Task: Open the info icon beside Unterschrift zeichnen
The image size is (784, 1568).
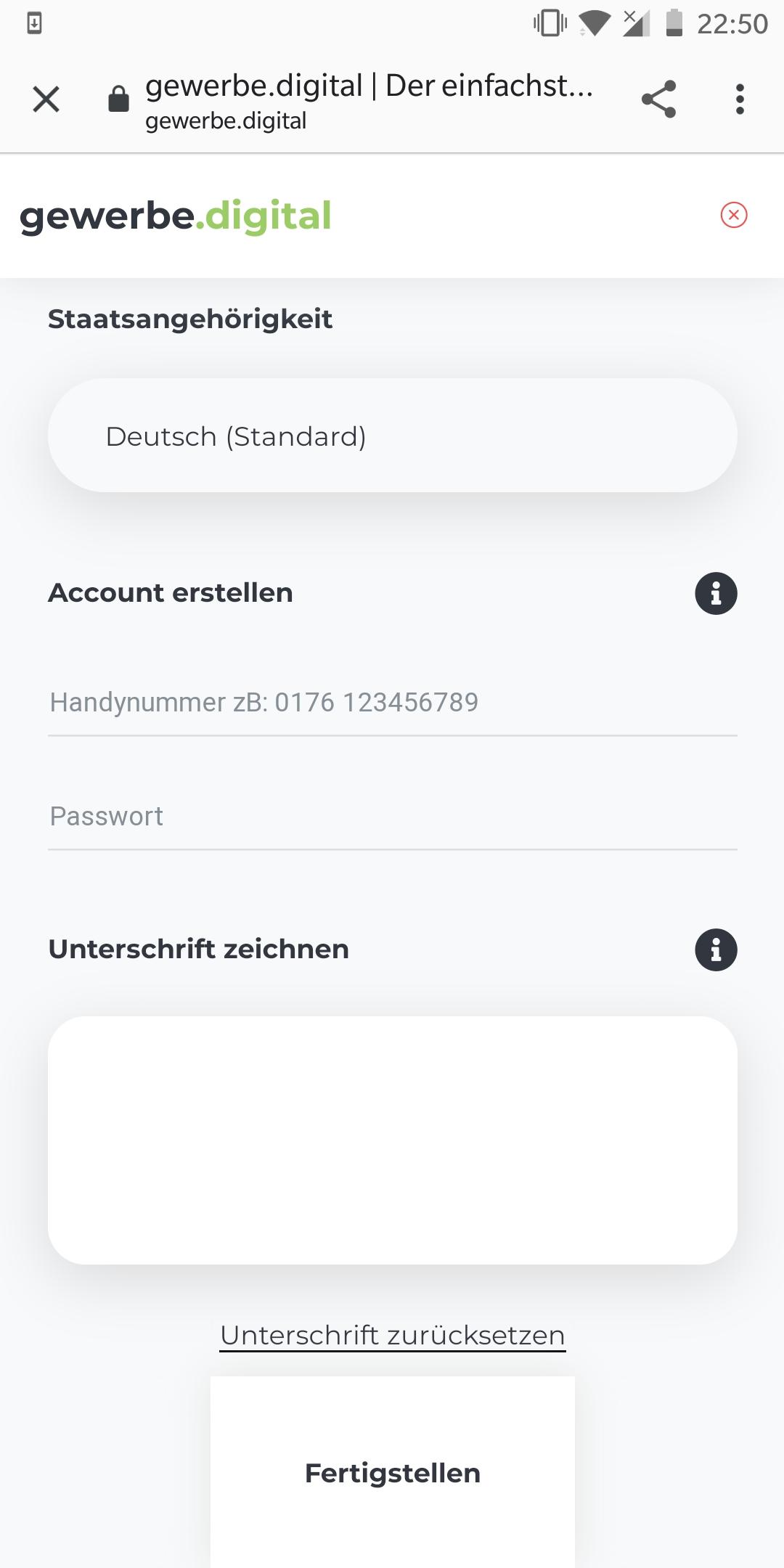Action: (x=716, y=949)
